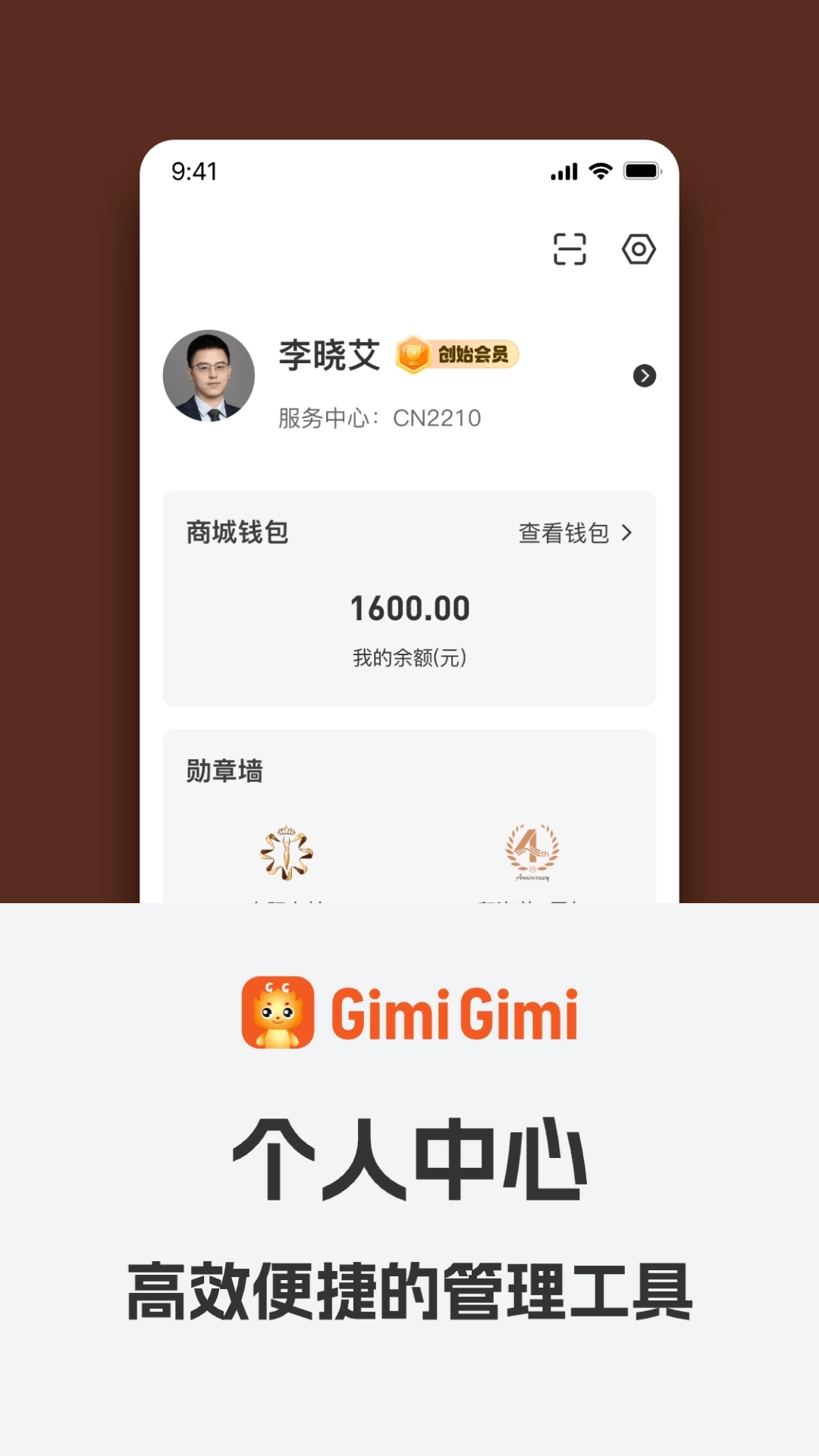Click the 我的余额(元) label
Viewport: 819px width, 1456px height.
point(409,658)
